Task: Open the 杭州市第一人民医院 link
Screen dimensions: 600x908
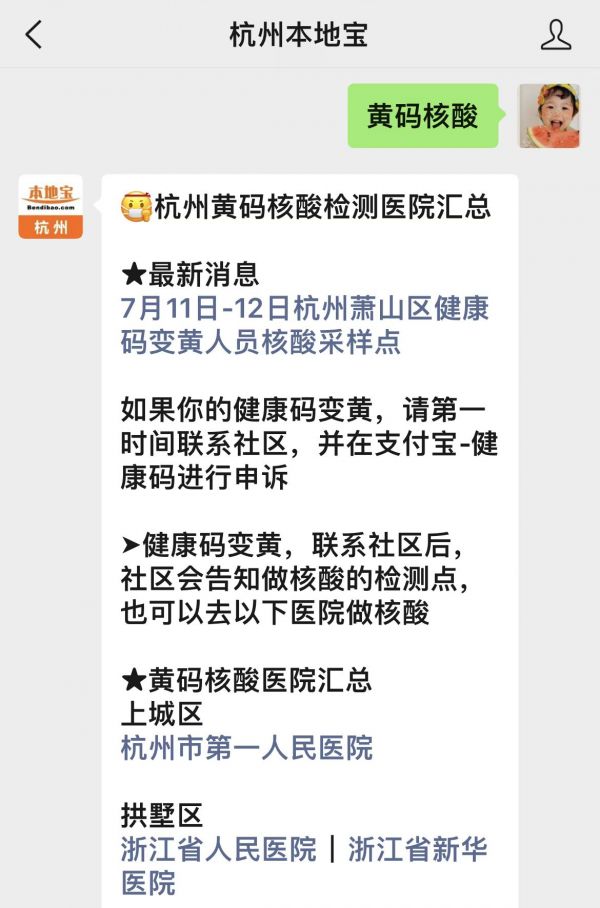Action: (246, 747)
